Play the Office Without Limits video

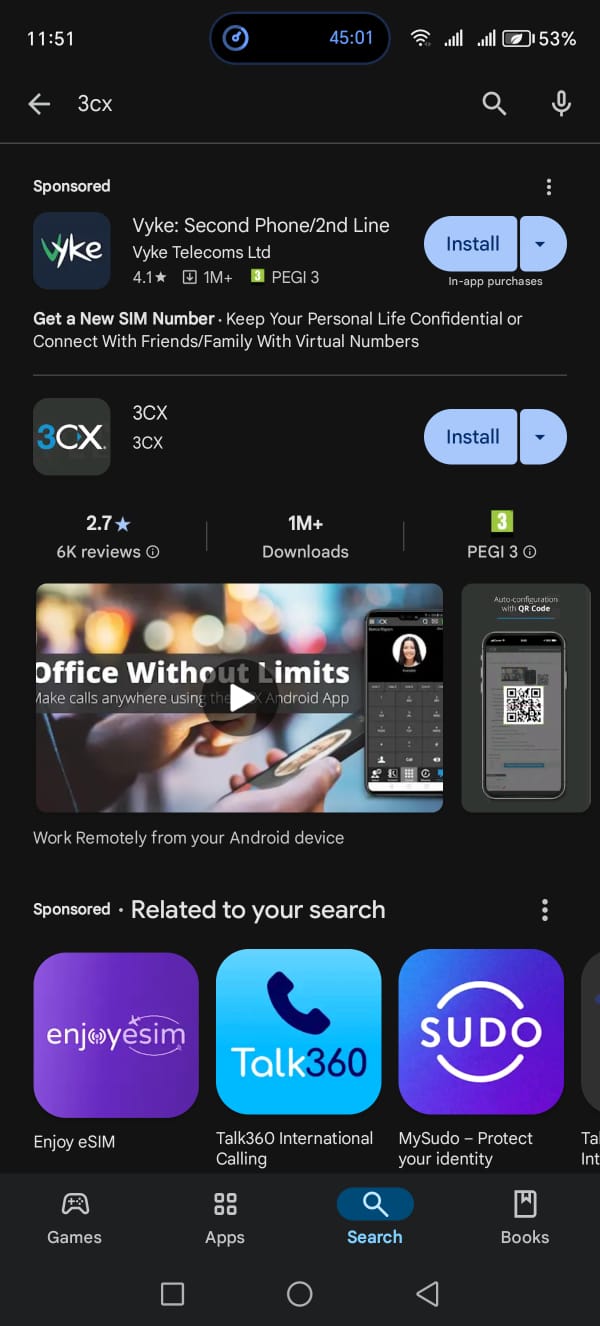pyautogui.click(x=242, y=698)
